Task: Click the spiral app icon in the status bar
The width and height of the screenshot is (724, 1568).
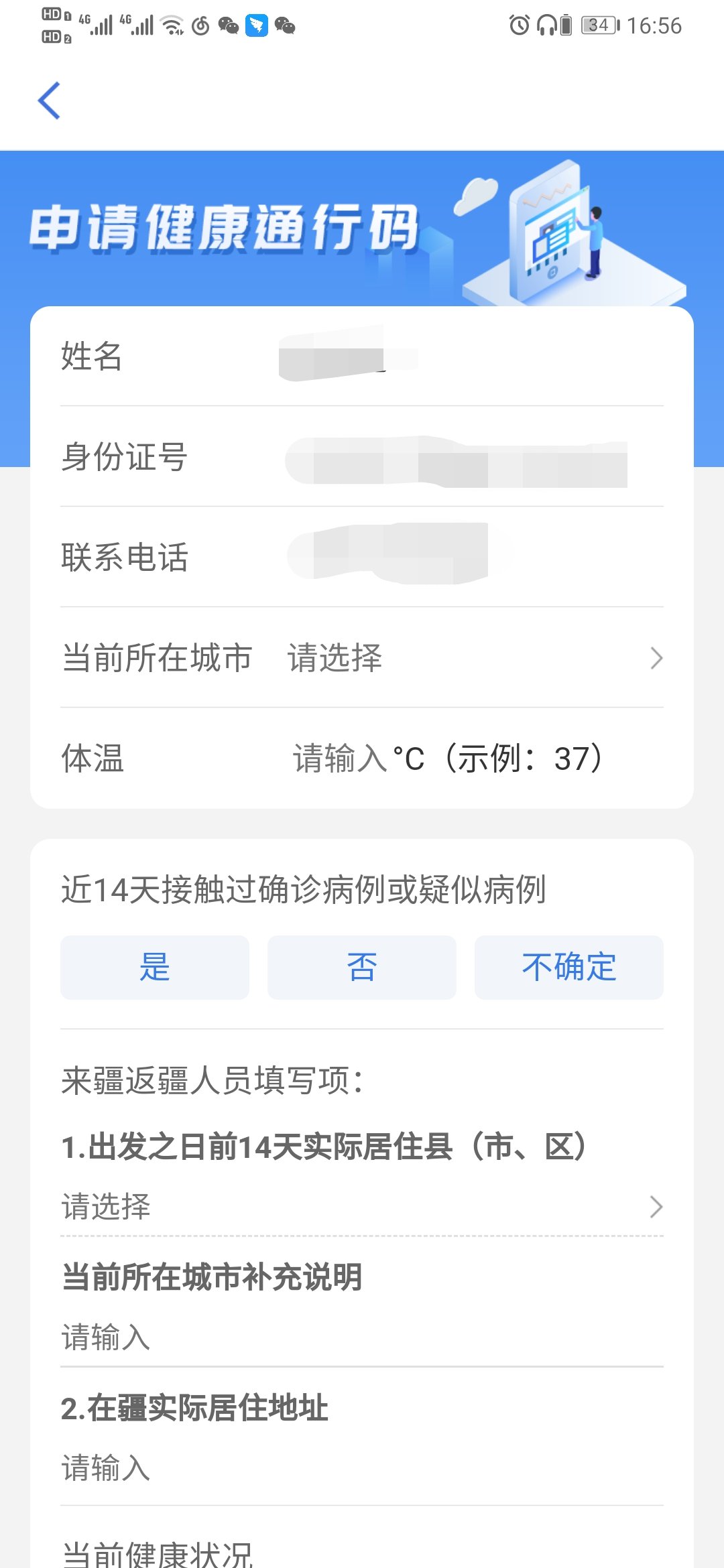Action: [200, 25]
